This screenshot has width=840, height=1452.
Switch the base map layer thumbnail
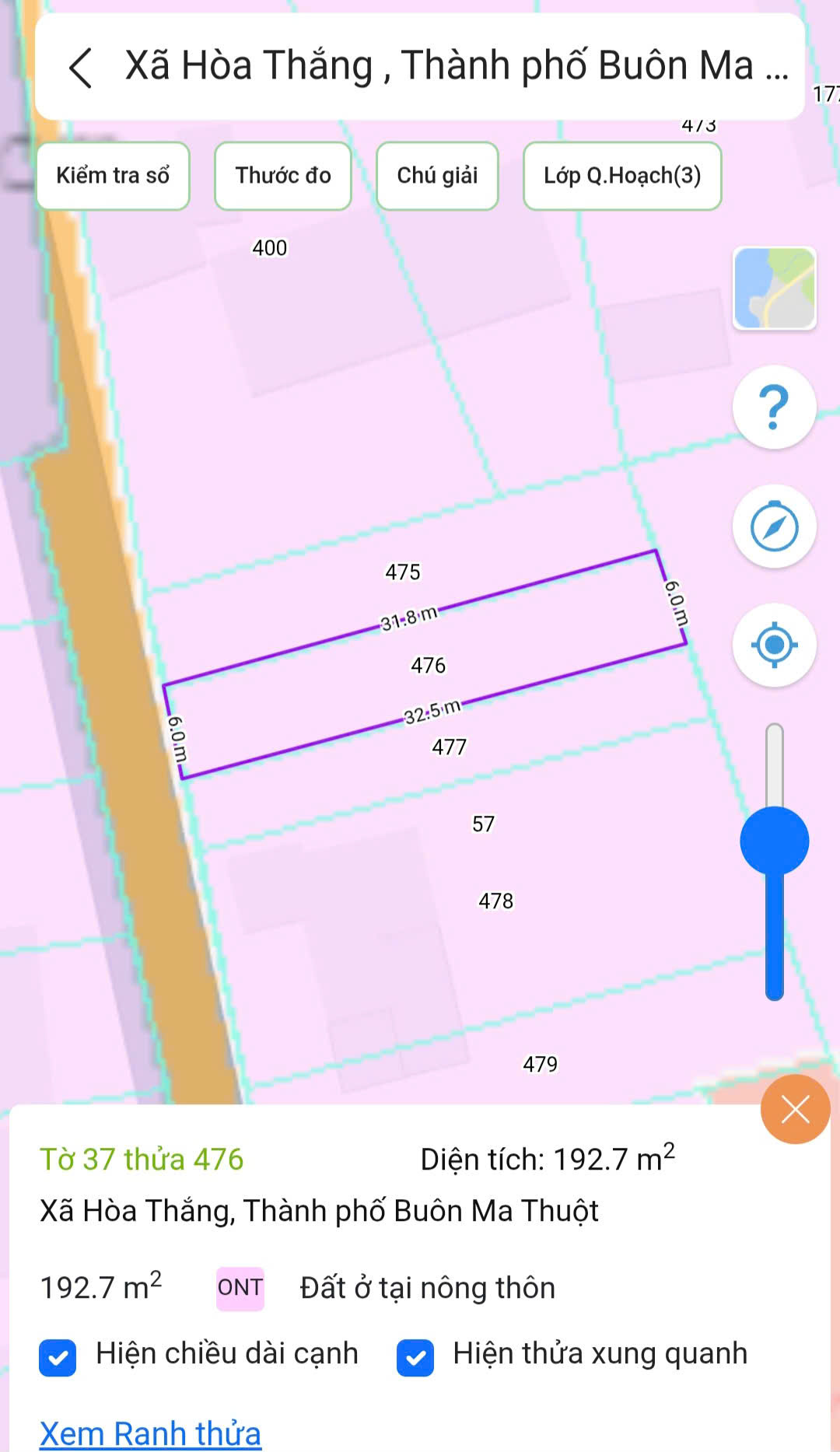click(774, 289)
